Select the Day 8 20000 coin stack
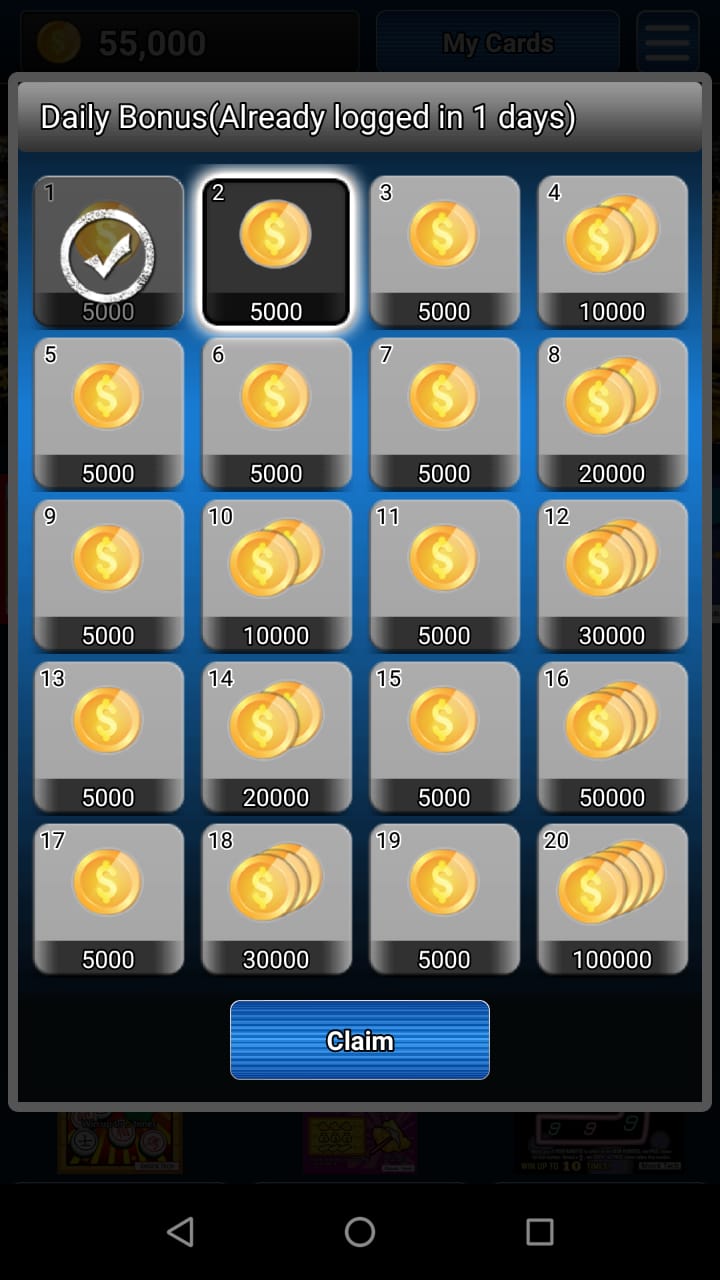This screenshot has height=1280, width=720. click(612, 412)
